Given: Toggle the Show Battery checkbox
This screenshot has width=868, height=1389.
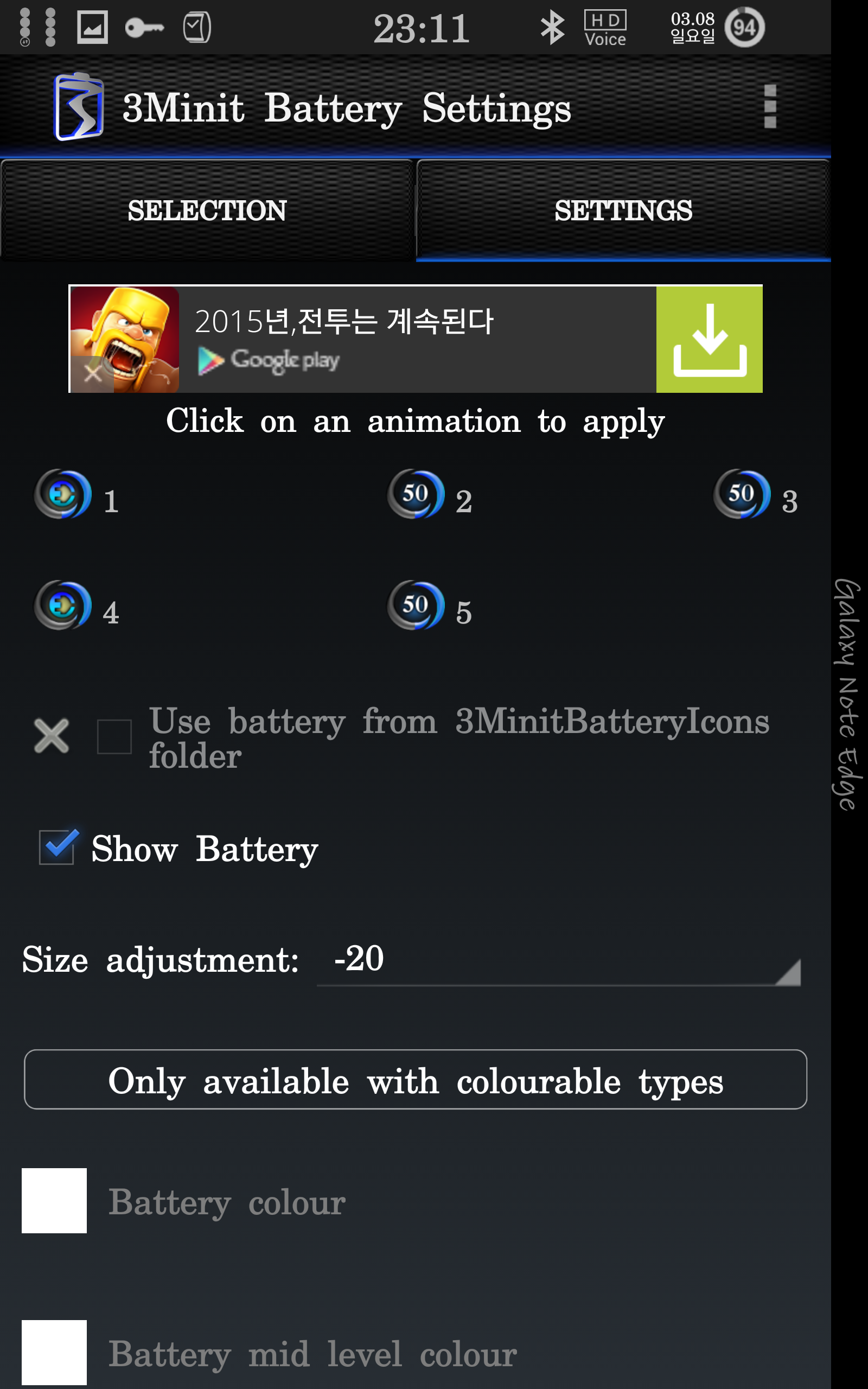Looking at the screenshot, I should pyautogui.click(x=57, y=847).
